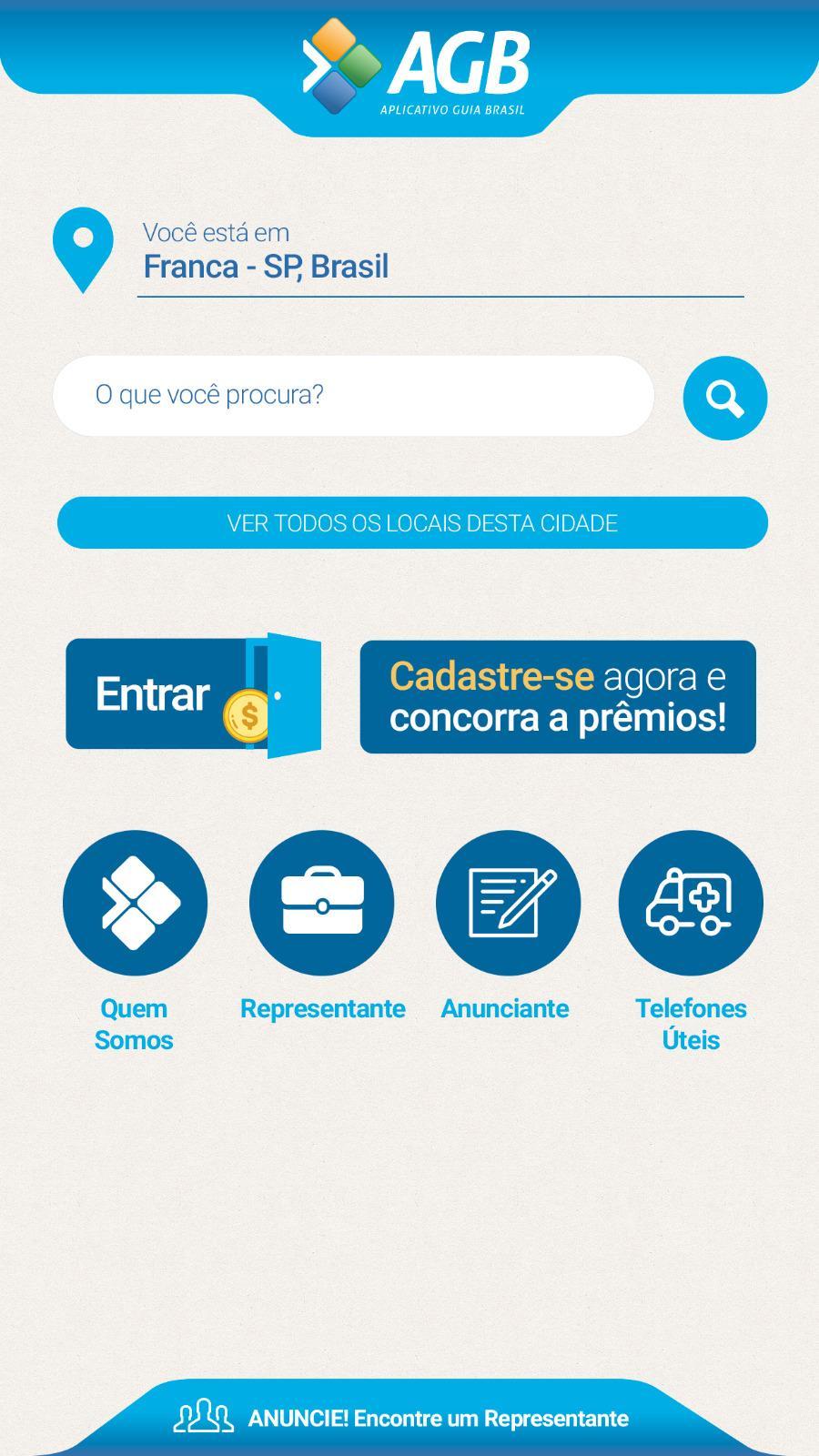The height and width of the screenshot is (1456, 819).
Task: Open Quem Somos via the diamond icon
Action: pos(135,902)
